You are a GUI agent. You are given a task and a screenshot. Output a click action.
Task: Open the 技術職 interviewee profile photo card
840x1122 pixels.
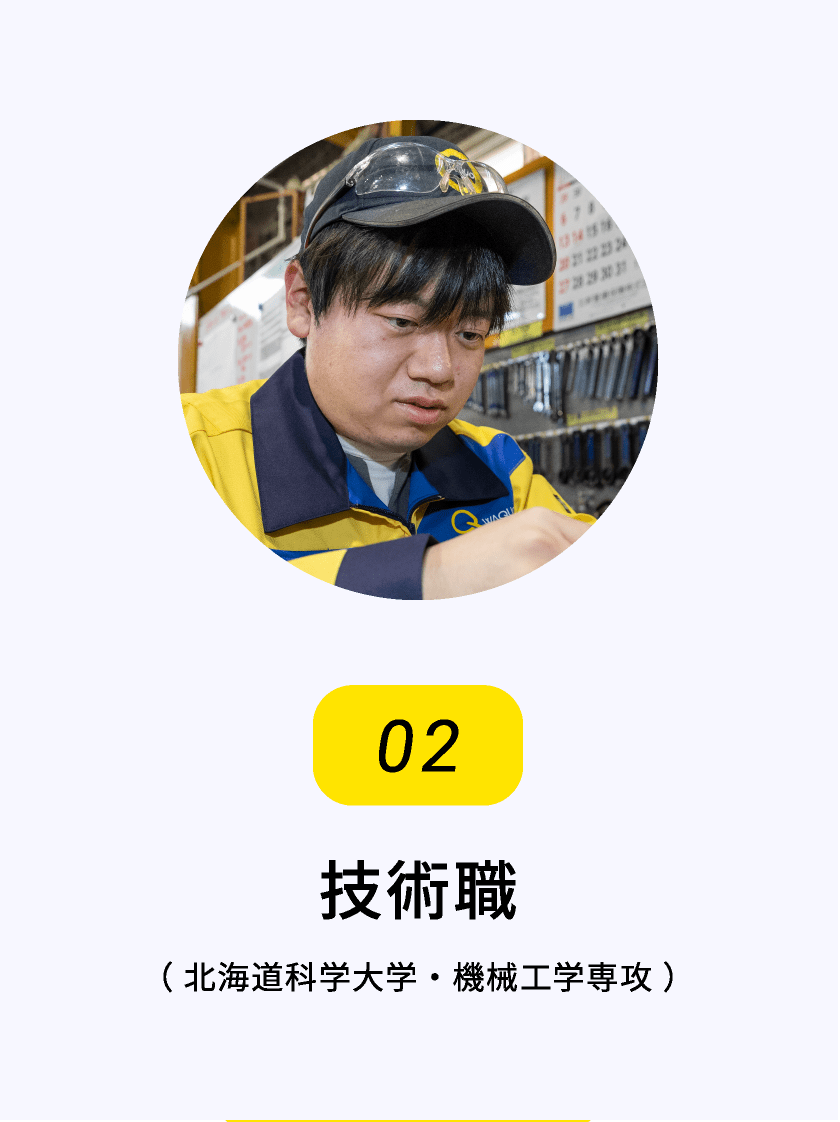coord(418,360)
